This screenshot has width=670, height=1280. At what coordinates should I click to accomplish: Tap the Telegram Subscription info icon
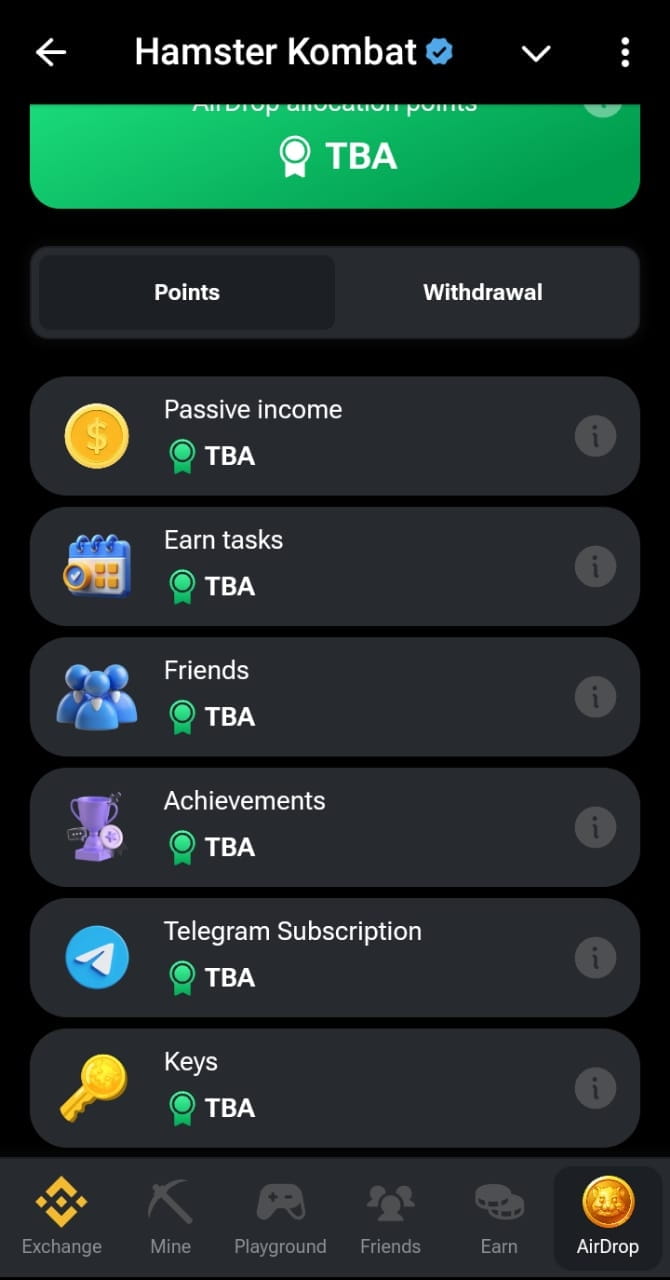(x=595, y=958)
